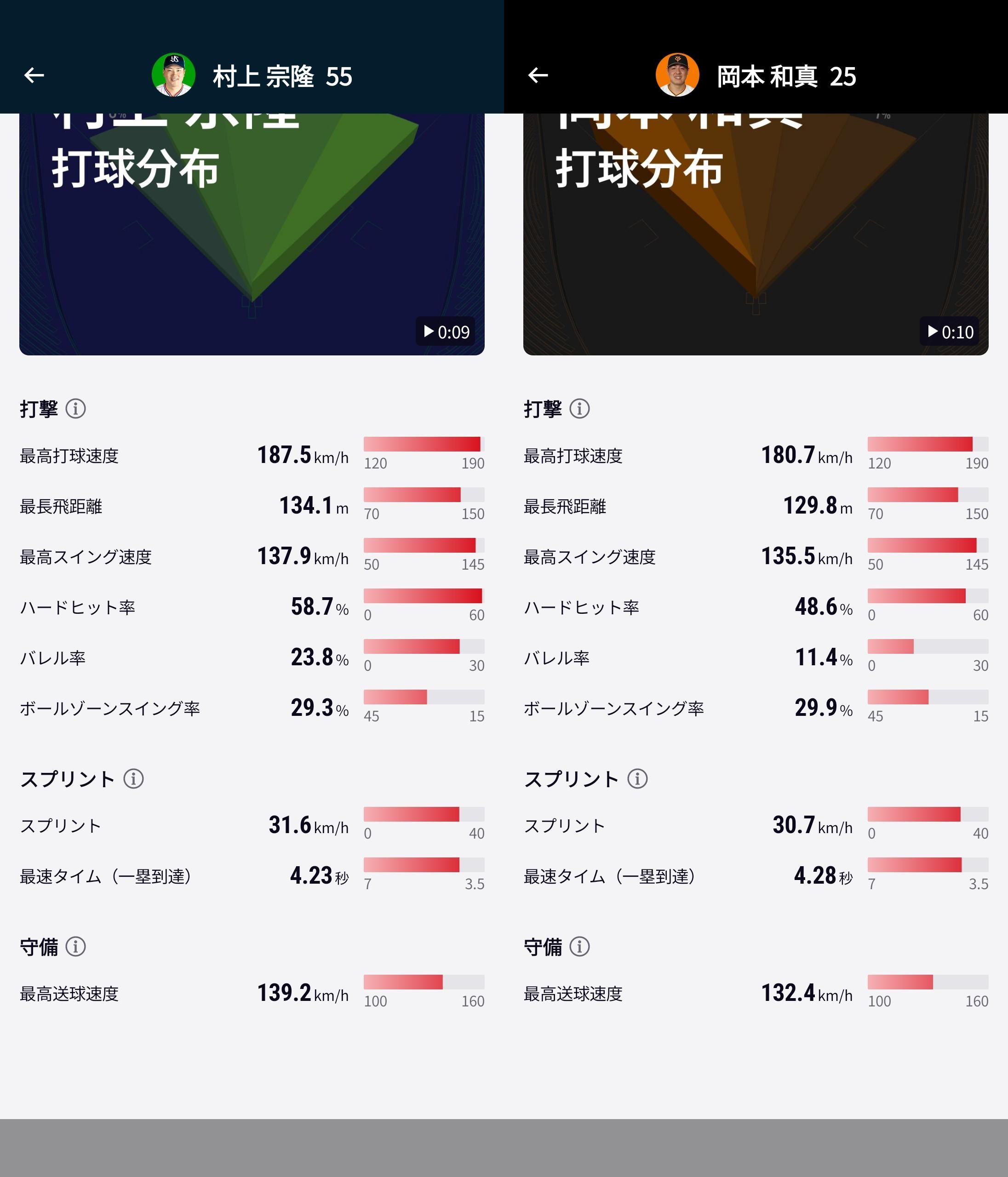
Task: Open 打撃 info icon in Murakami's stats
Action: pos(75,408)
